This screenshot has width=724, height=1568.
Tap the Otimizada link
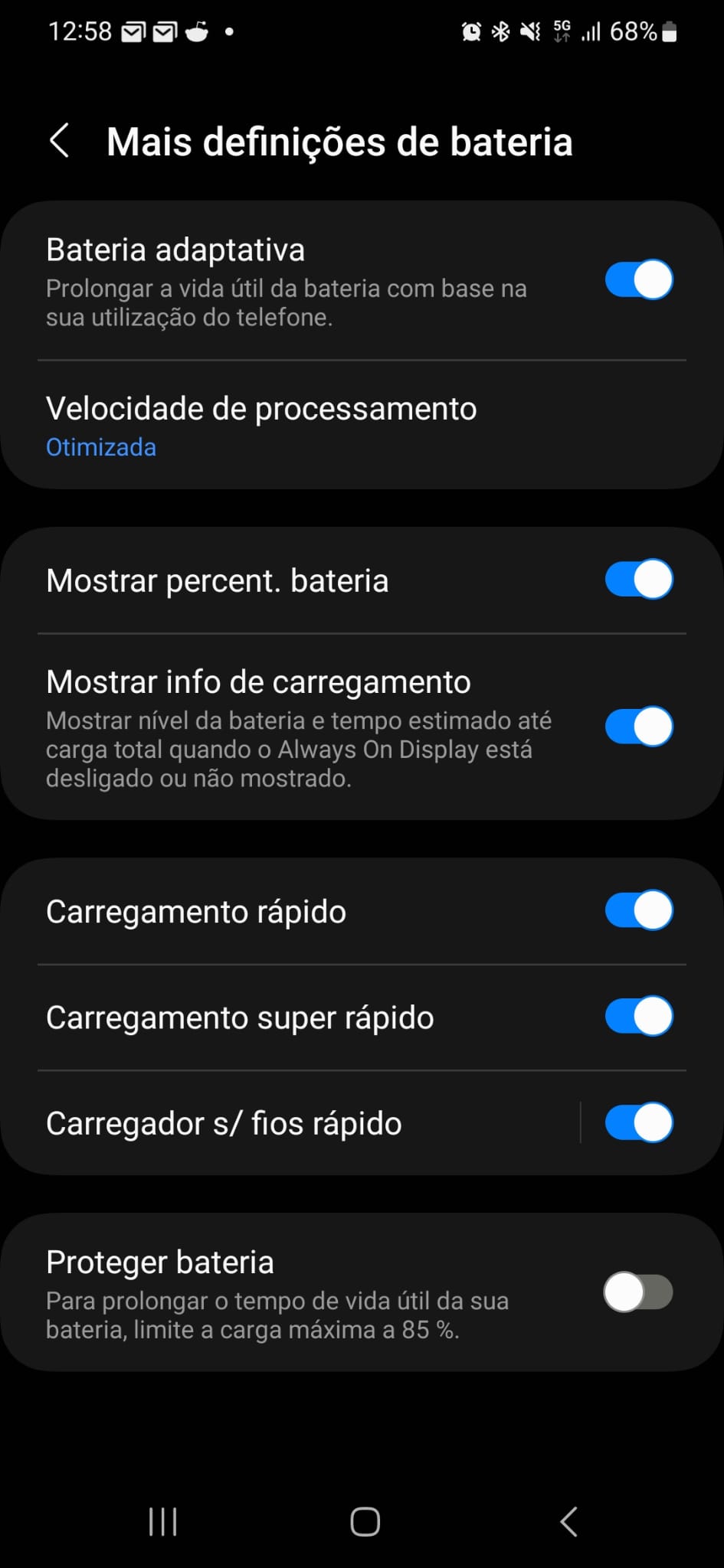tap(101, 446)
